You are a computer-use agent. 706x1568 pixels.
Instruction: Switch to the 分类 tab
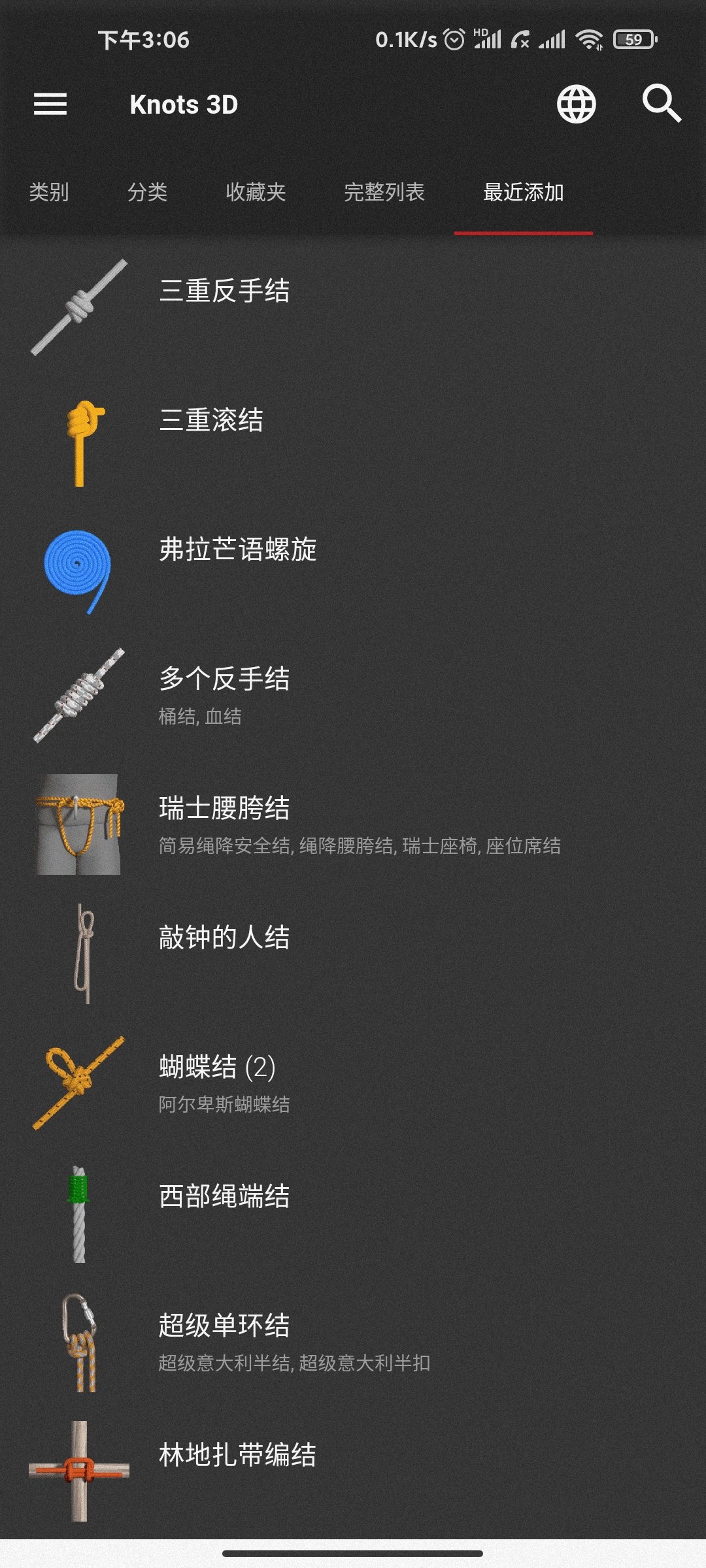[147, 192]
